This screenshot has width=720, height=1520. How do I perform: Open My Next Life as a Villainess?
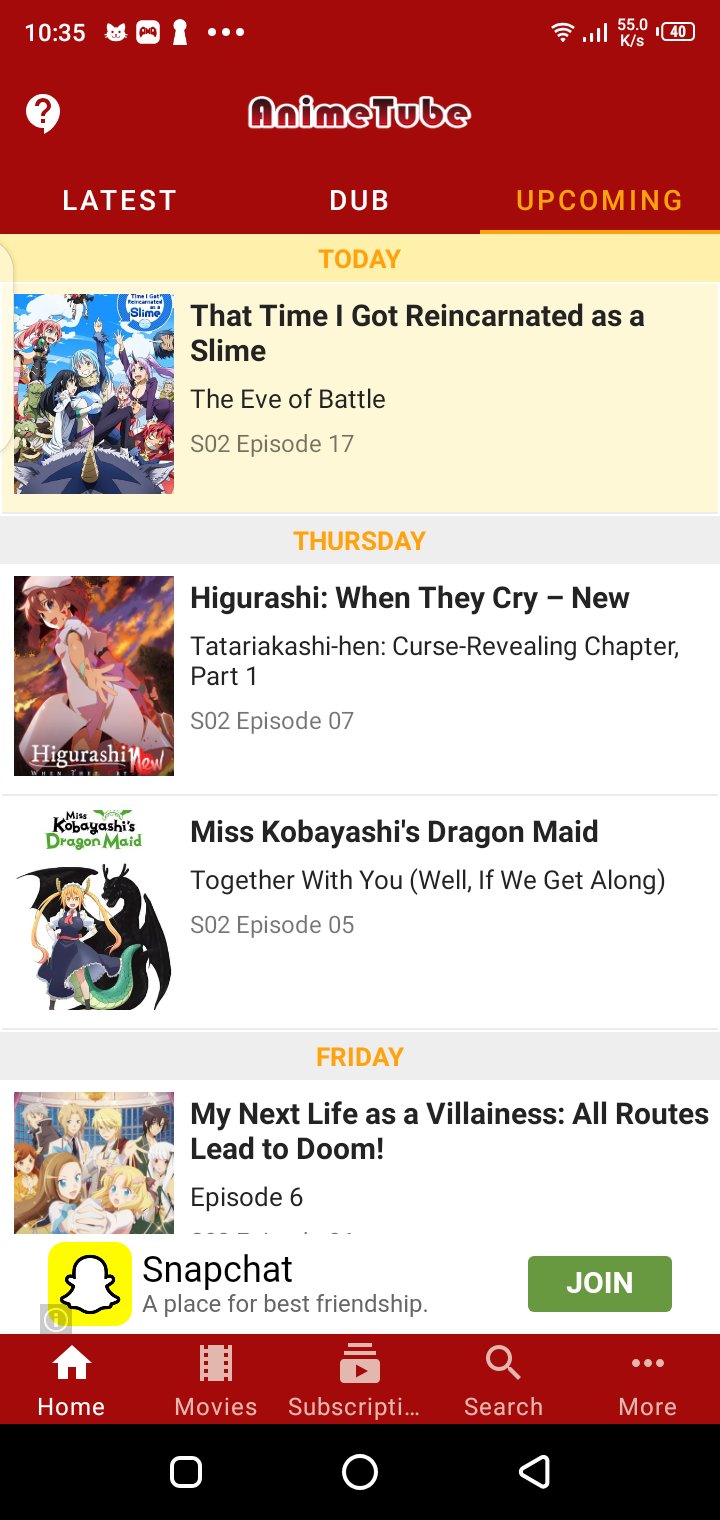(449, 1131)
